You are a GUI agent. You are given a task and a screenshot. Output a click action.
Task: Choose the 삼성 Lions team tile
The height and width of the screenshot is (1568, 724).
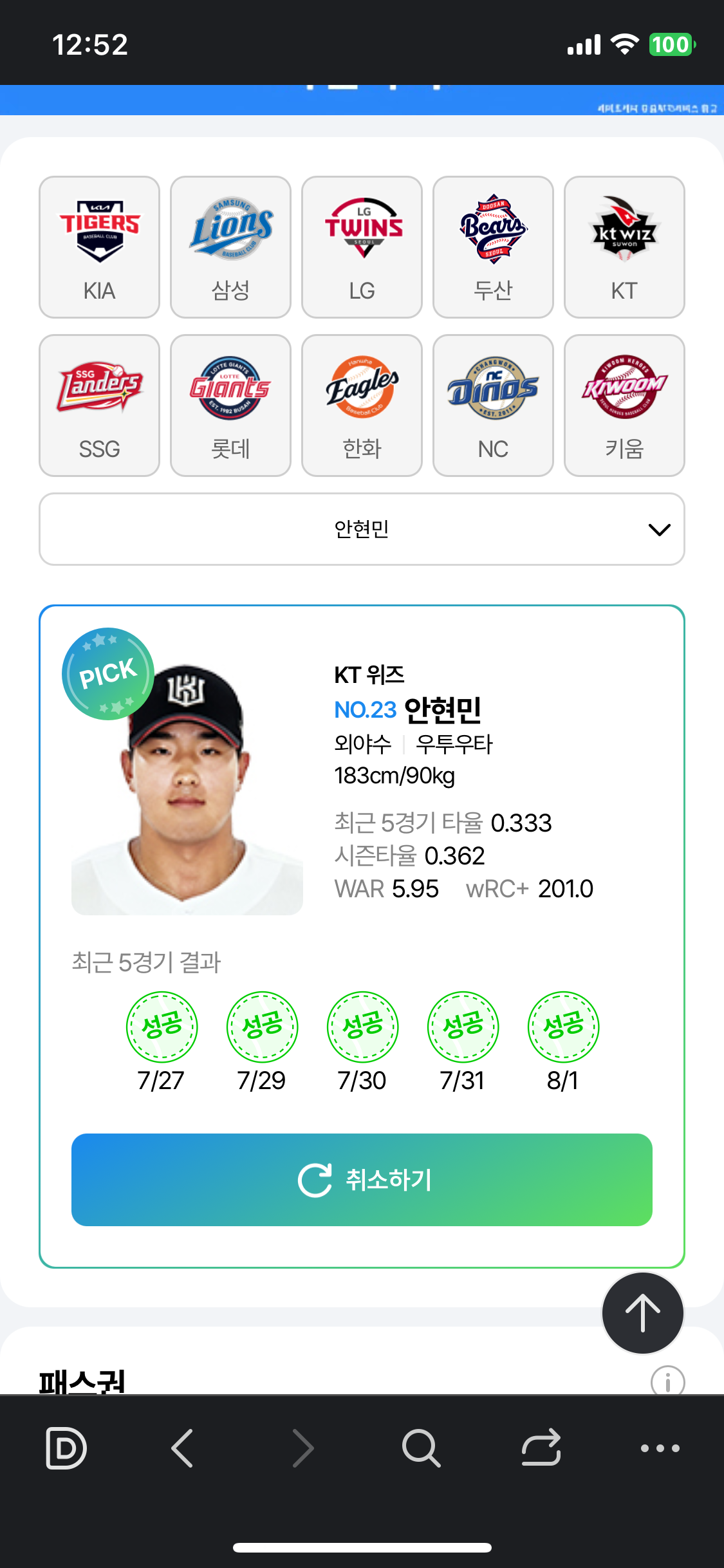230,247
